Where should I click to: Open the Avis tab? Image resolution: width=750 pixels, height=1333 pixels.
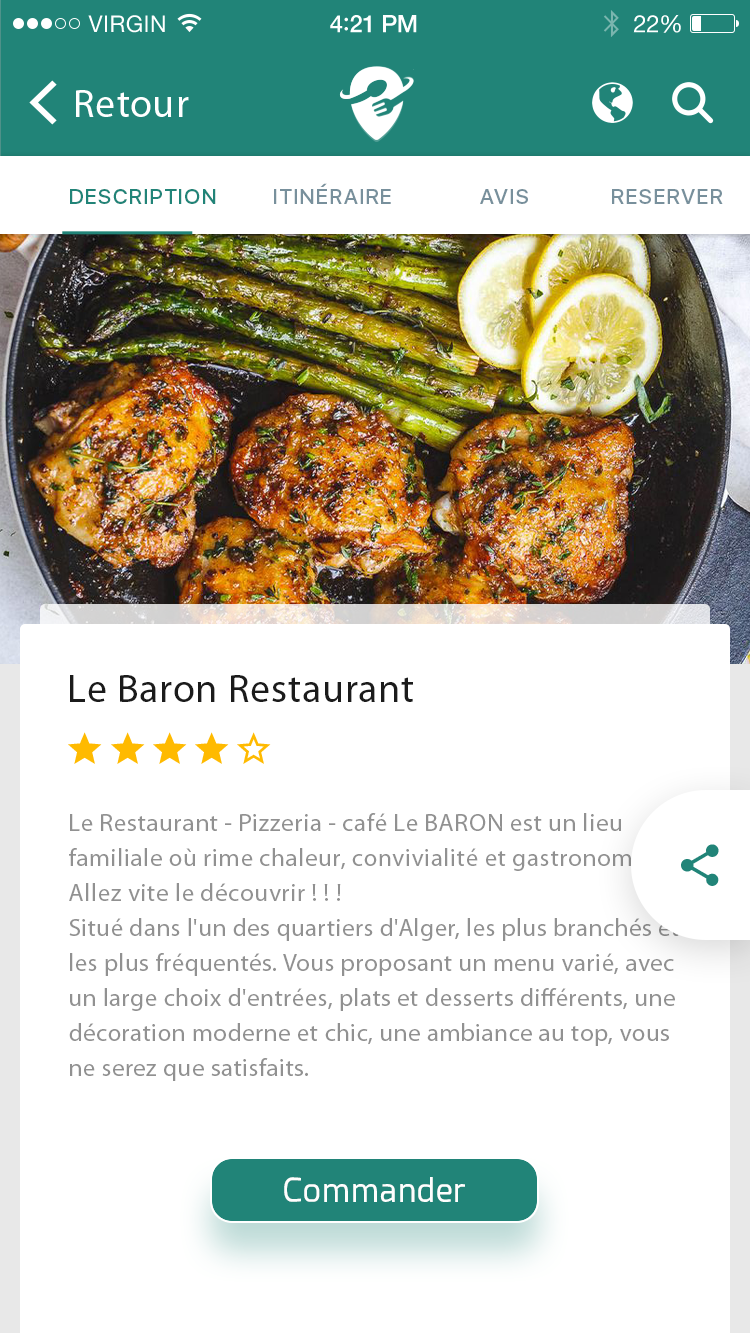click(504, 197)
